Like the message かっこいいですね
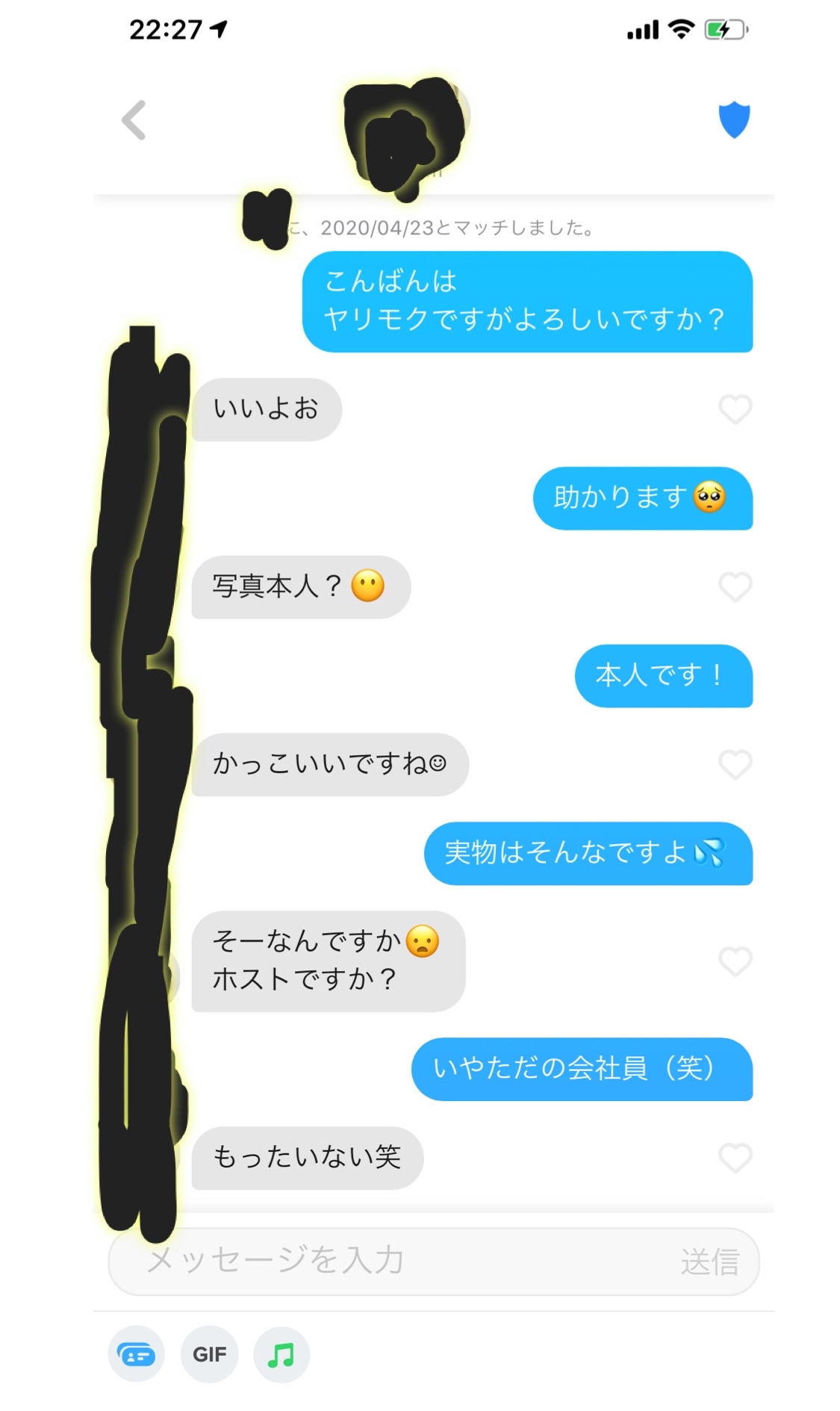This screenshot has height=1411, width=840. (735, 764)
